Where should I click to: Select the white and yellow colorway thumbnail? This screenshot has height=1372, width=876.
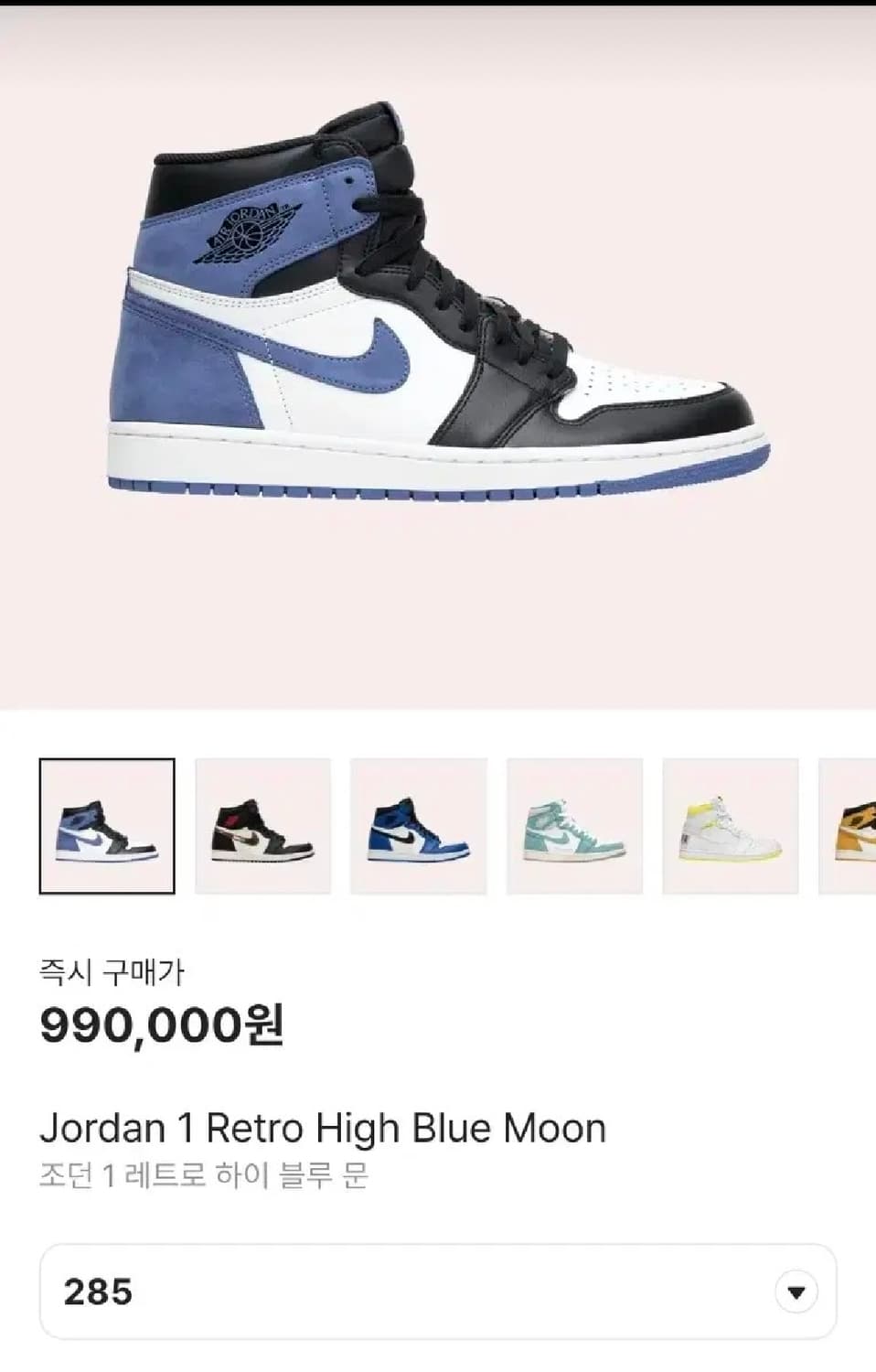coord(732,824)
